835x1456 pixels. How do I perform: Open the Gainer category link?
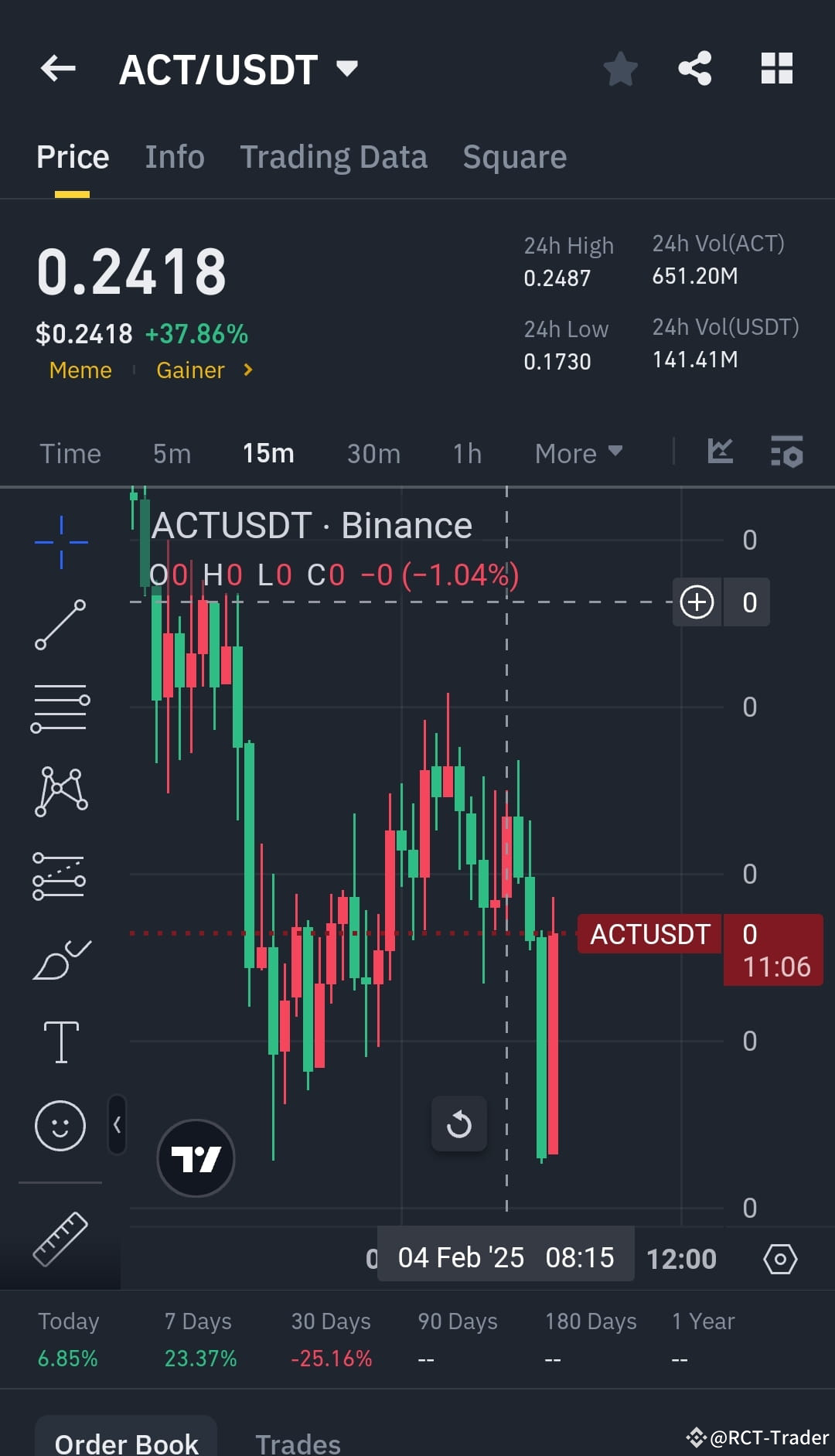192,370
